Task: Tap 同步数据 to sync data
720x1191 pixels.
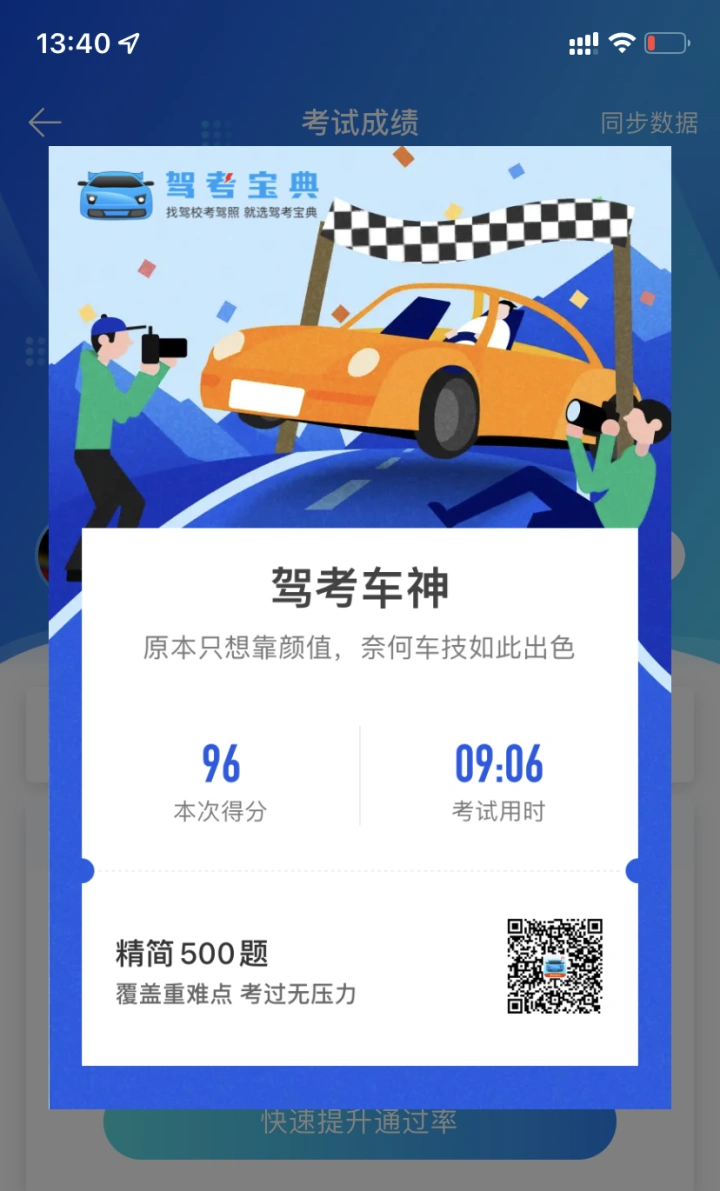Action: click(649, 122)
